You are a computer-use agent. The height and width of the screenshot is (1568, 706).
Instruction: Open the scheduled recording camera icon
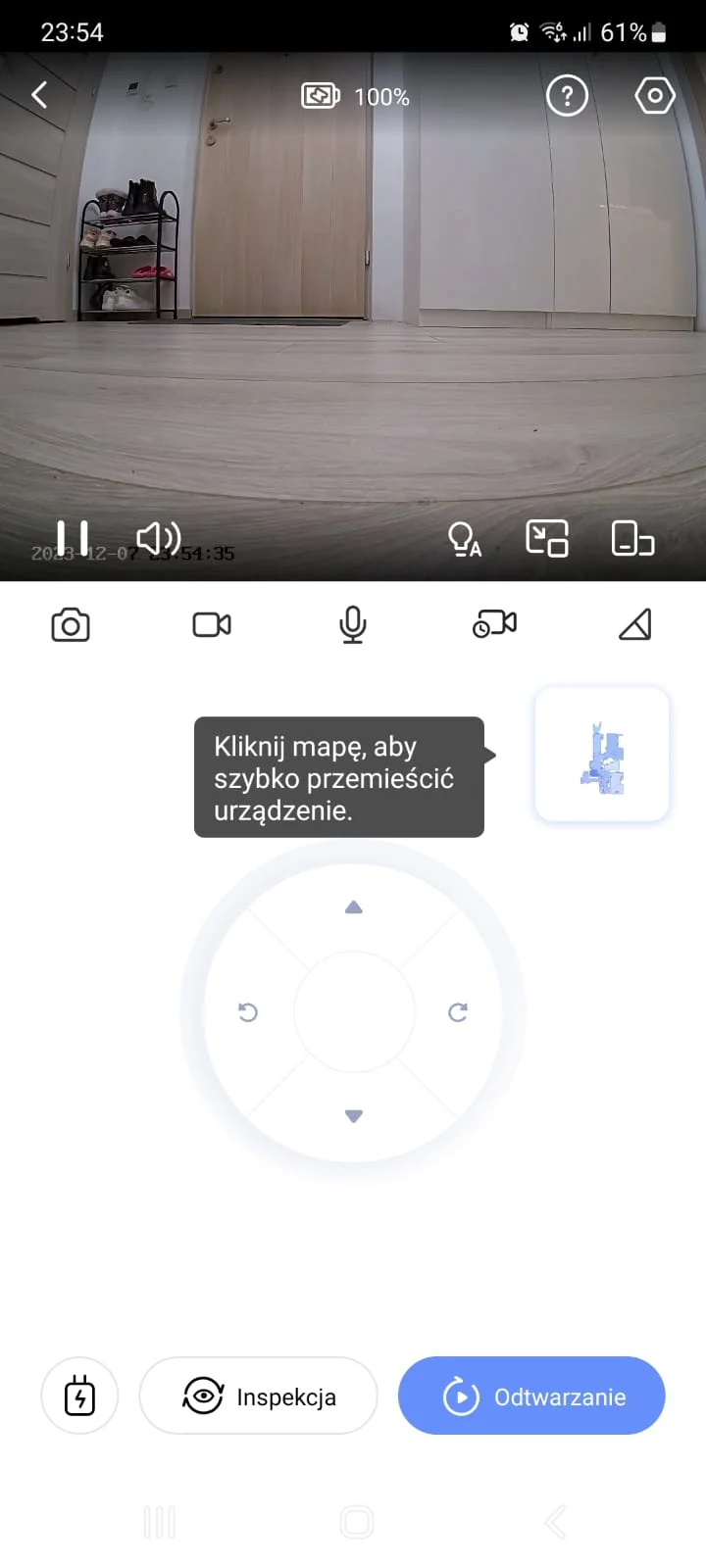(x=494, y=624)
